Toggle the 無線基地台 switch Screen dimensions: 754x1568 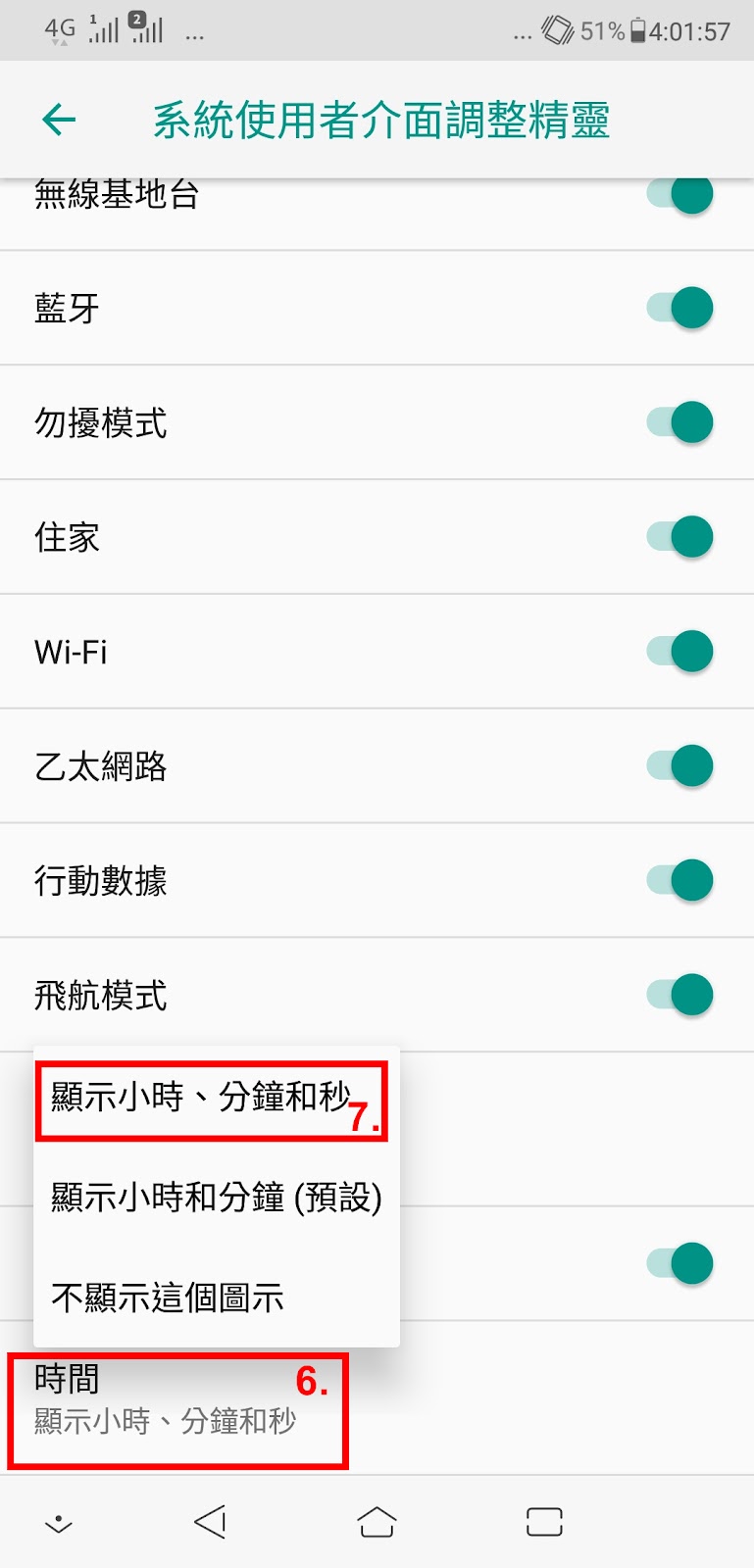679,194
